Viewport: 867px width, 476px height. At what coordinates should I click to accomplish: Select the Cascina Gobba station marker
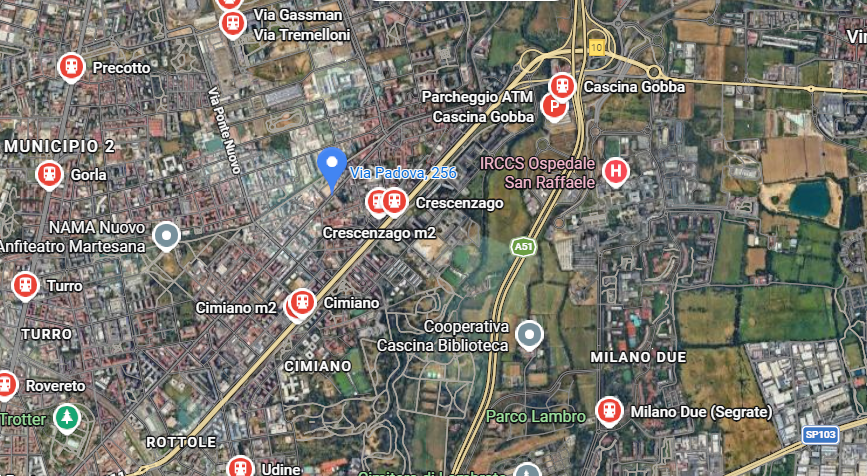point(562,86)
